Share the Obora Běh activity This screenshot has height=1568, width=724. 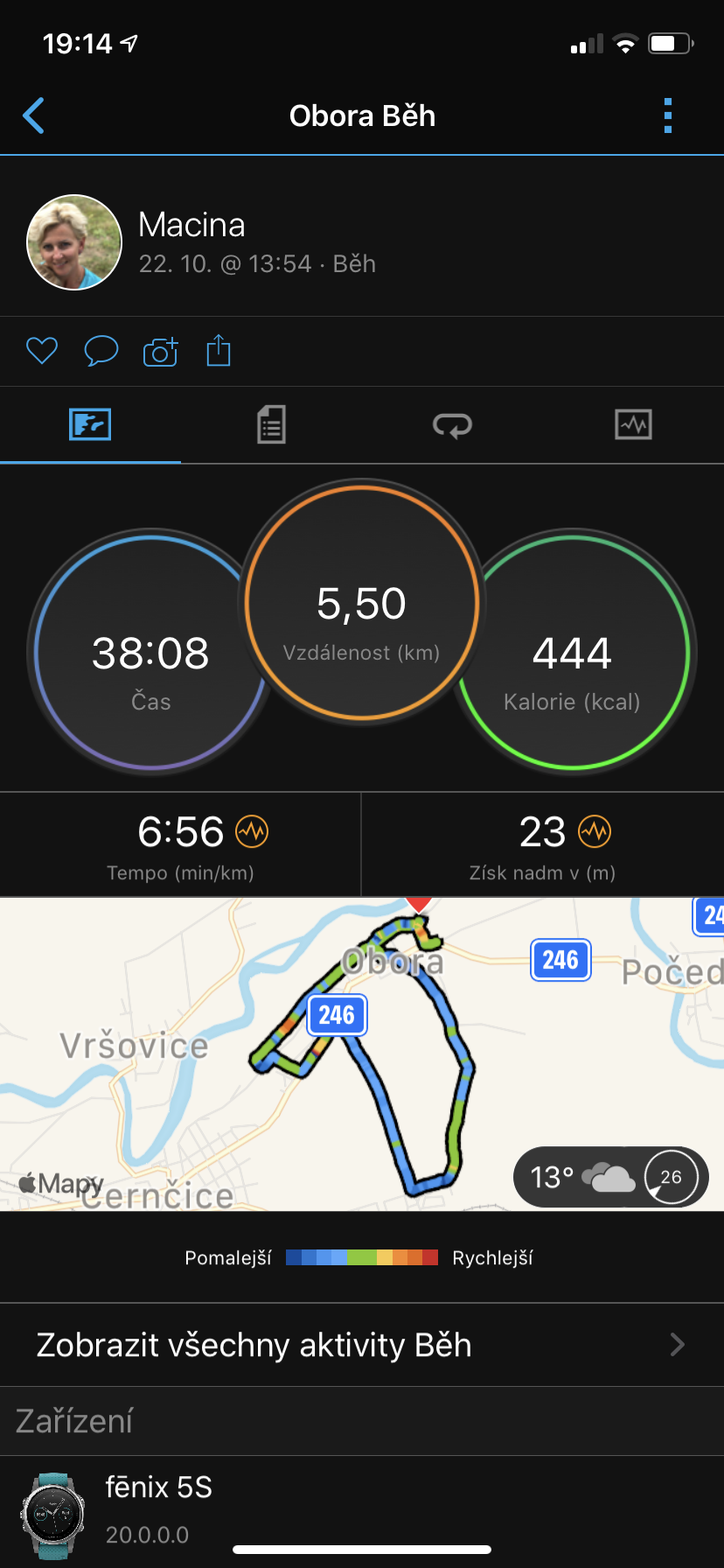(219, 350)
